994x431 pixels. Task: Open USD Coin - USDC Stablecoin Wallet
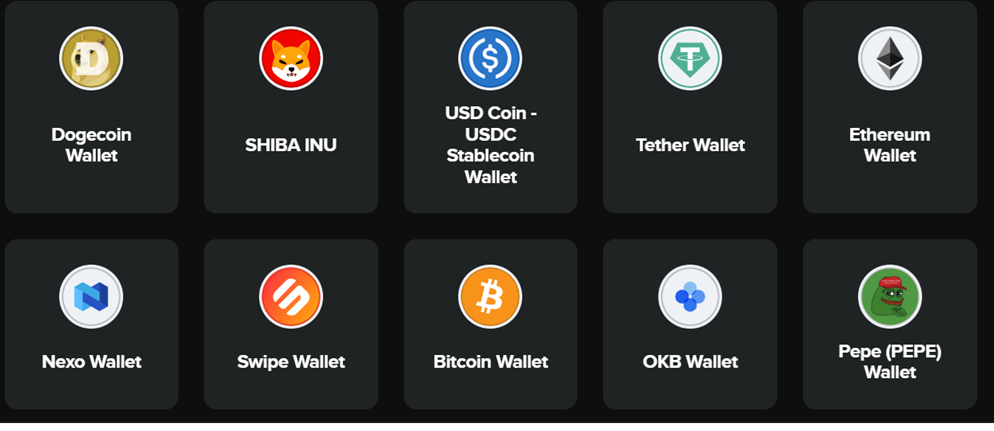(x=490, y=107)
